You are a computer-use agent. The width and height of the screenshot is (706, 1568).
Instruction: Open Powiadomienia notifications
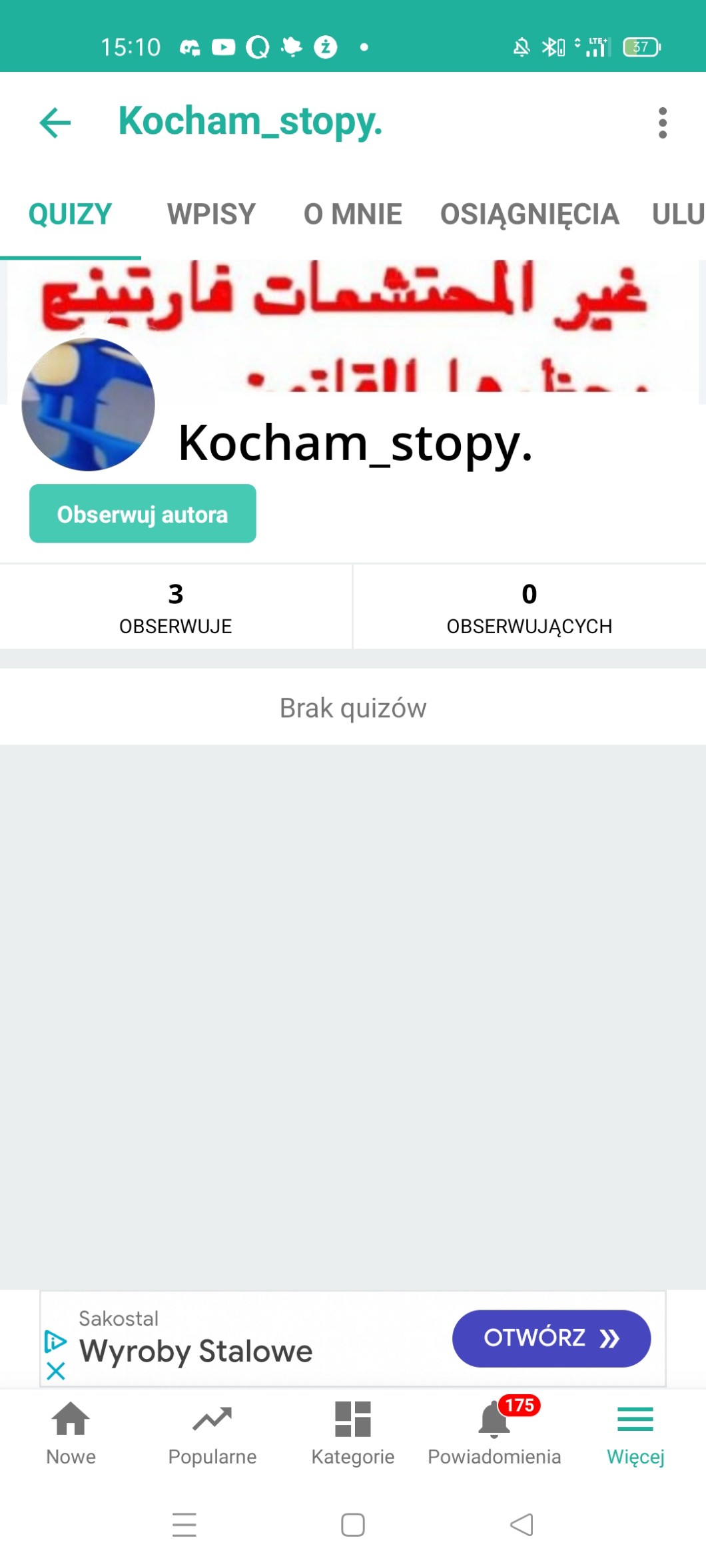494,1432
